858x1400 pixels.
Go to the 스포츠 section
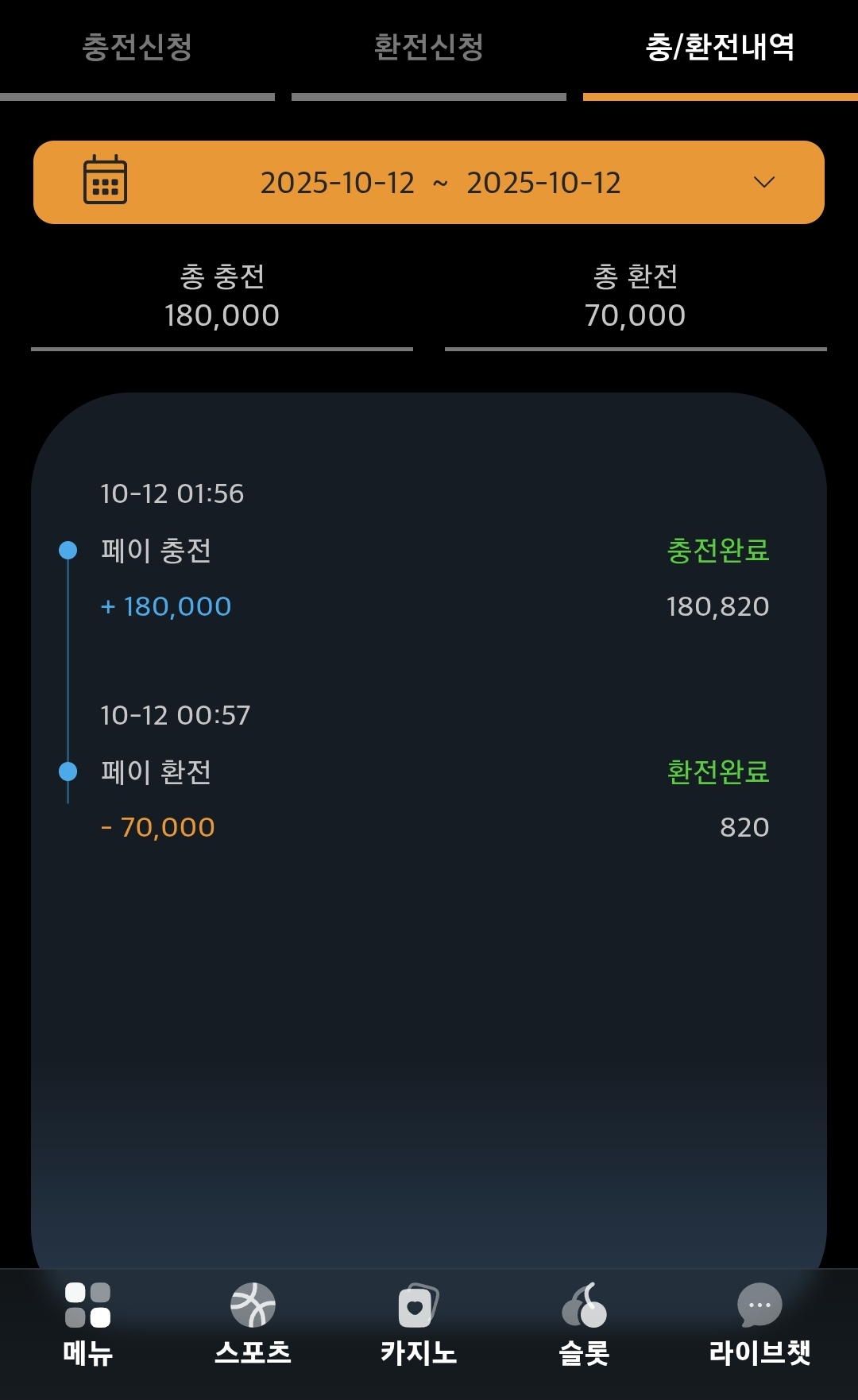253,1324
